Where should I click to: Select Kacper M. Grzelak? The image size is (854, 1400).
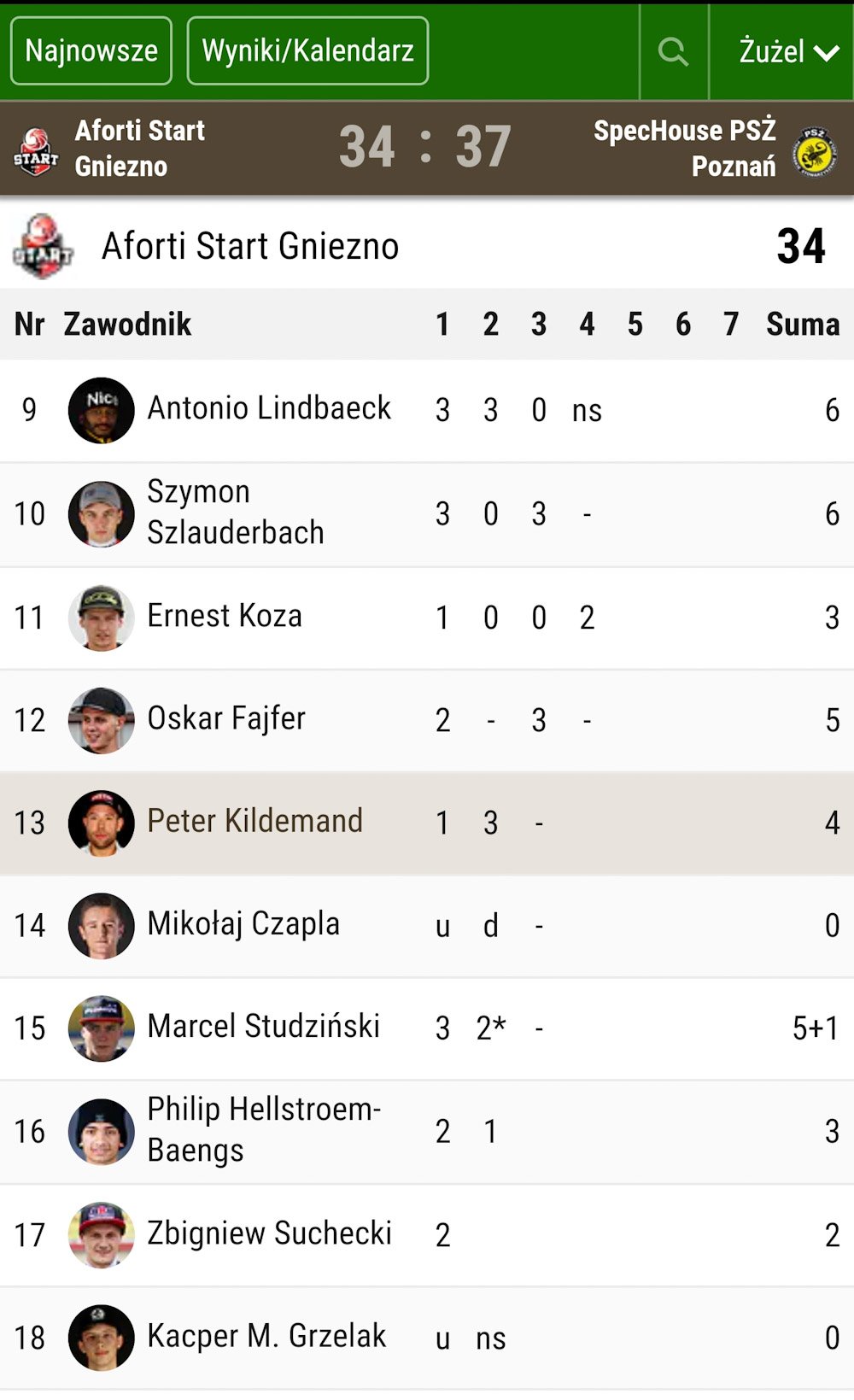[x=427, y=1338]
